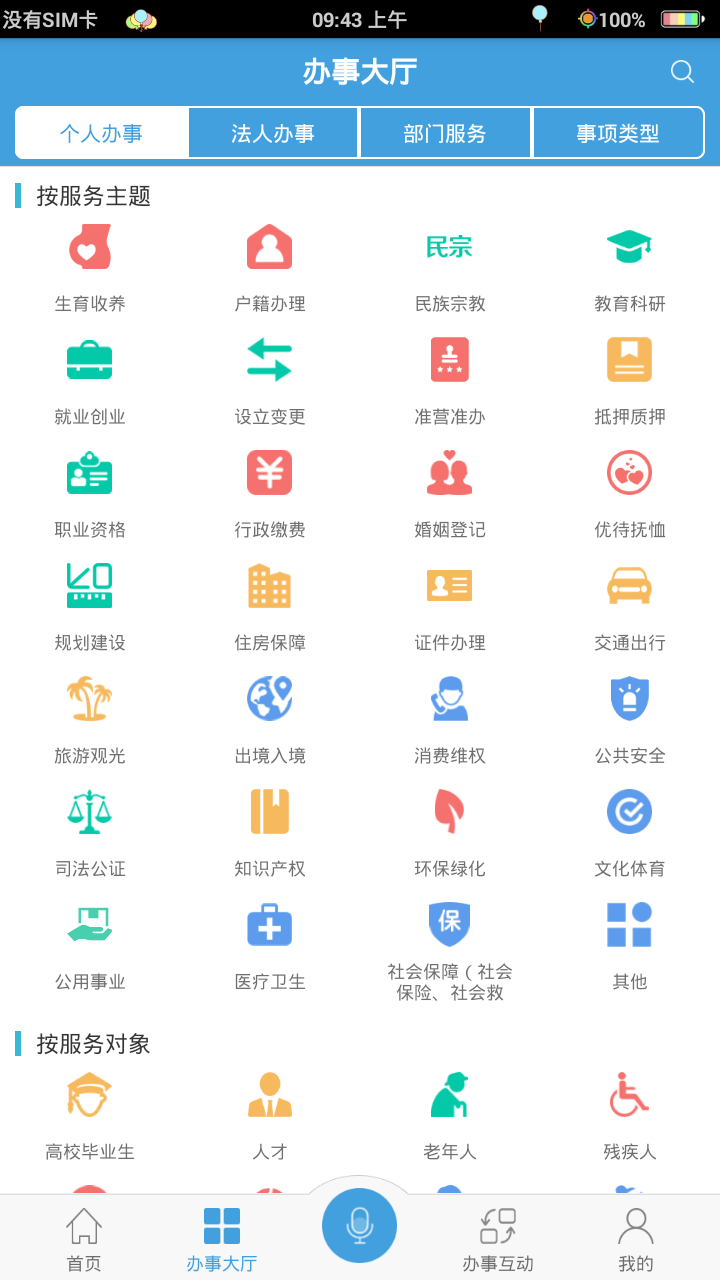Viewport: 720px width, 1280px height.
Task: Open the 生育收养 service category
Action: pos(90,266)
